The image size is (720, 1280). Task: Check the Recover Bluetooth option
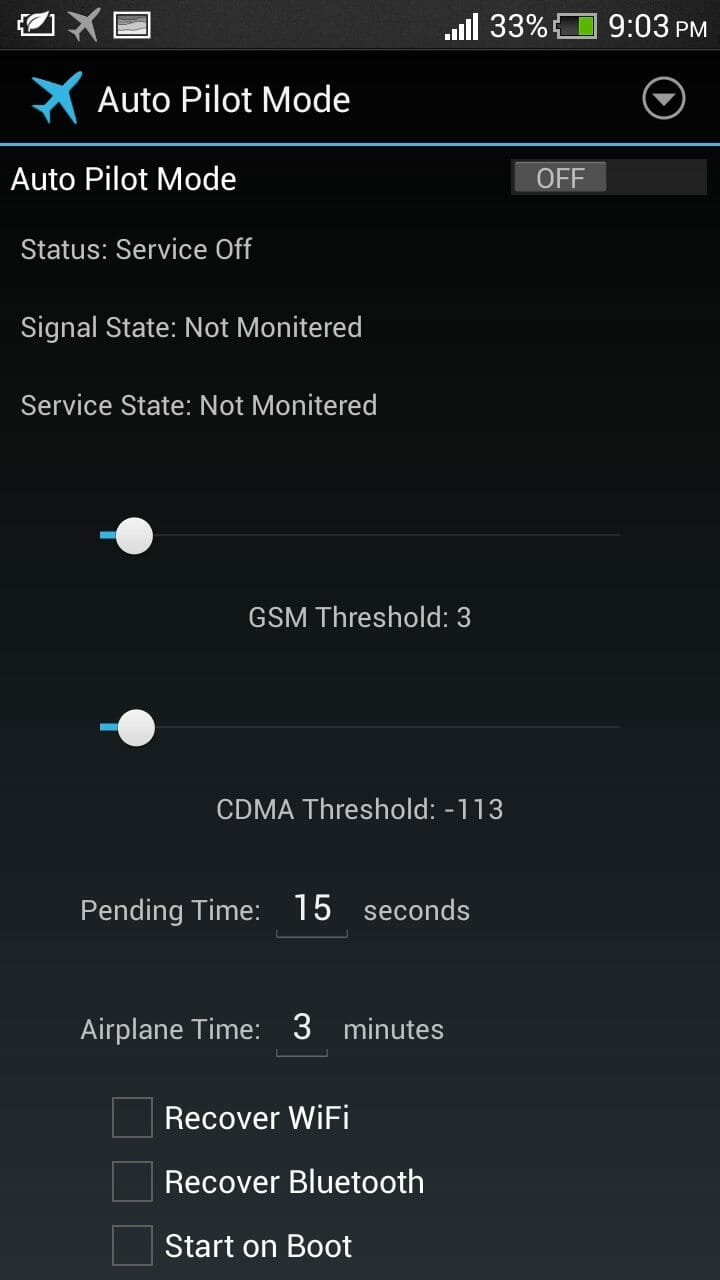(x=132, y=1182)
